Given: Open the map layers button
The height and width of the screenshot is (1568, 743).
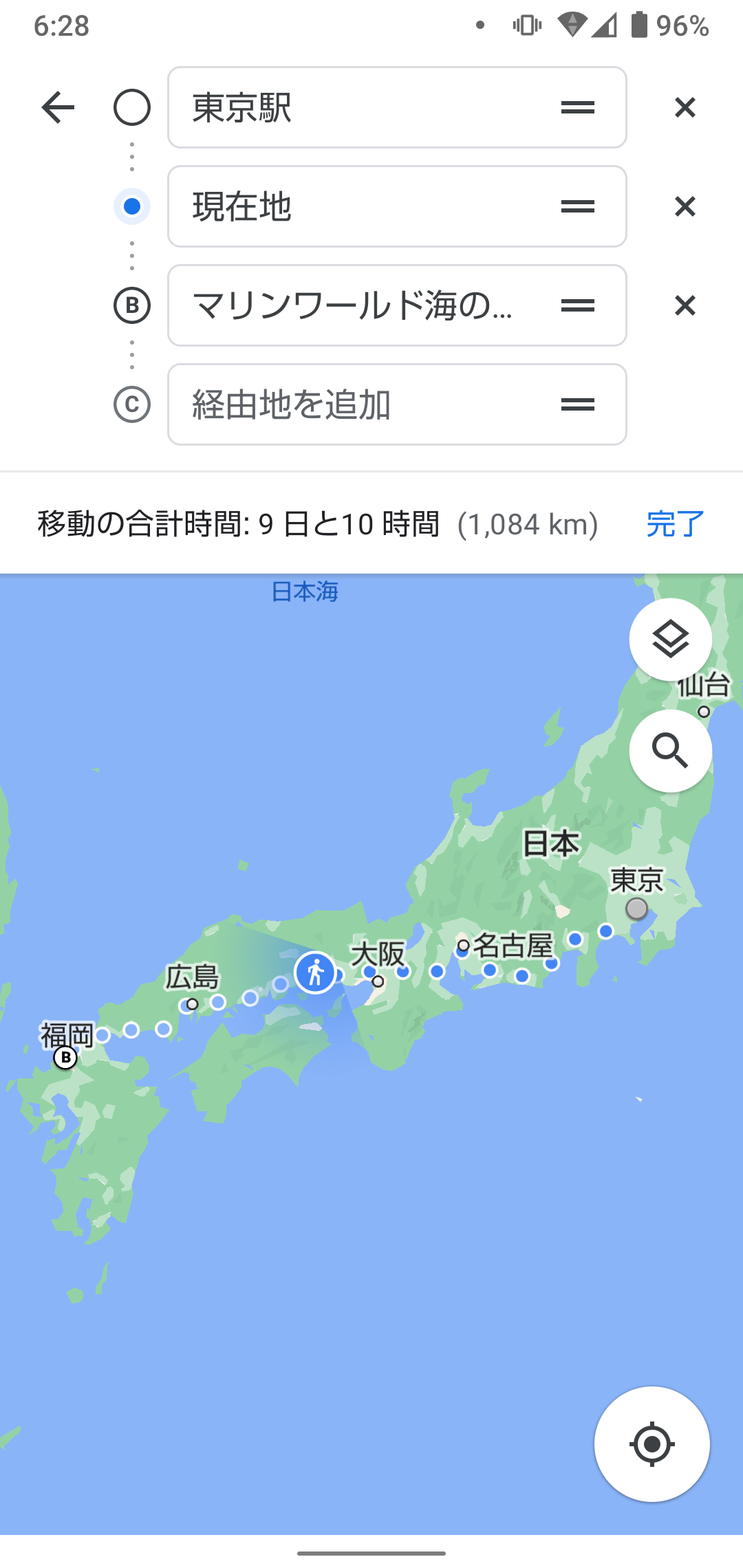Looking at the screenshot, I should coord(671,640).
